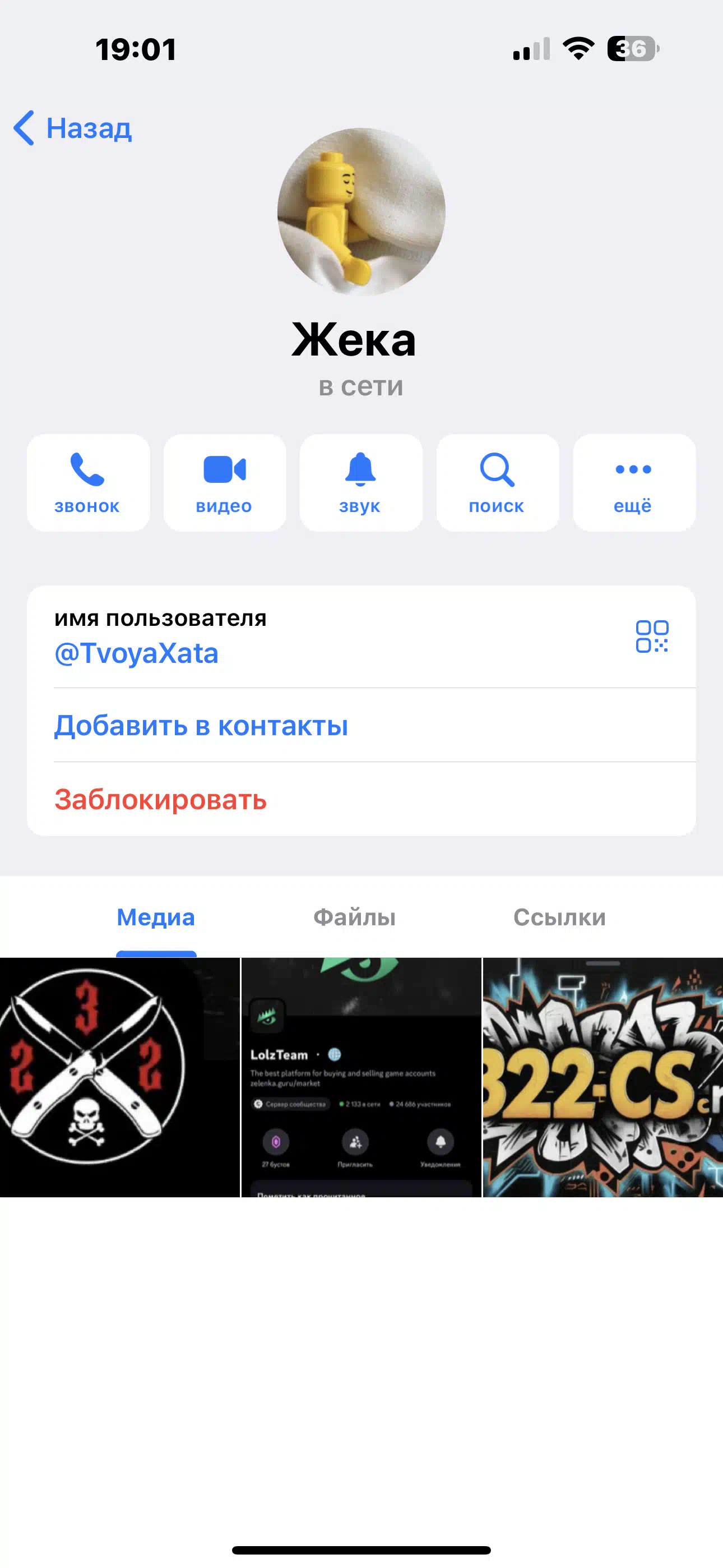This screenshot has width=723, height=1568.
Task: Start a video call with Жека
Action: (225, 483)
